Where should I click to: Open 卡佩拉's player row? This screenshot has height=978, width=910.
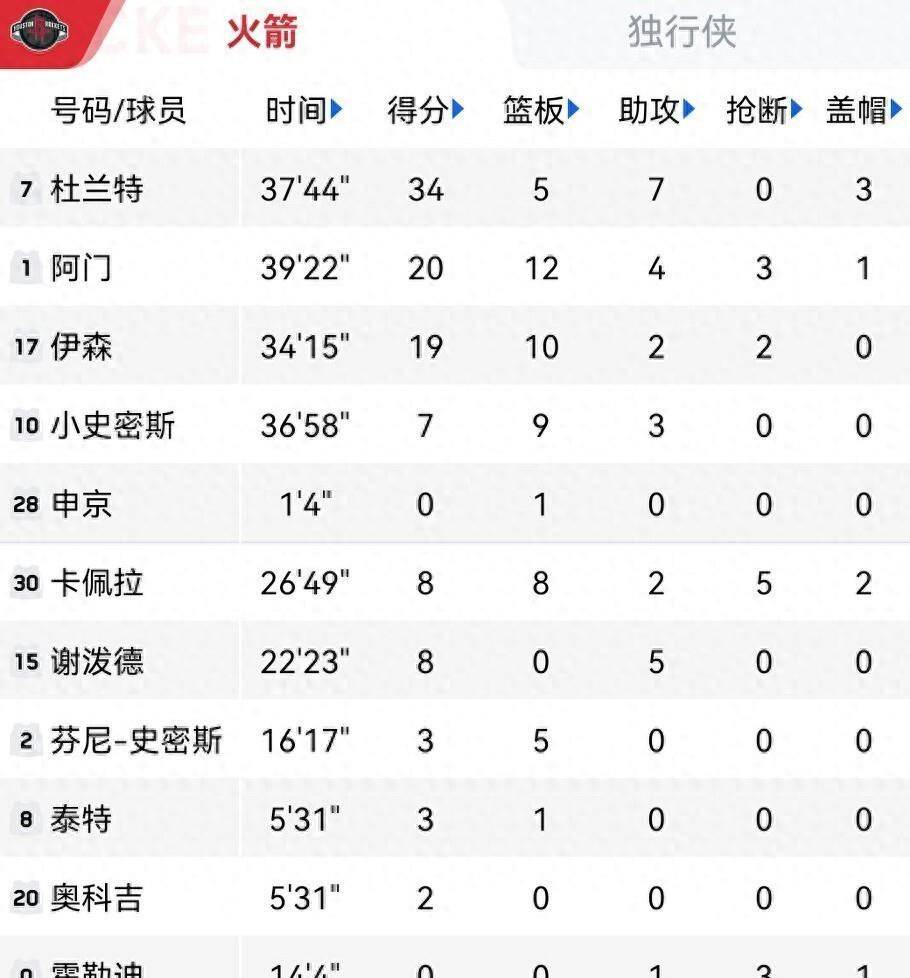97,583
